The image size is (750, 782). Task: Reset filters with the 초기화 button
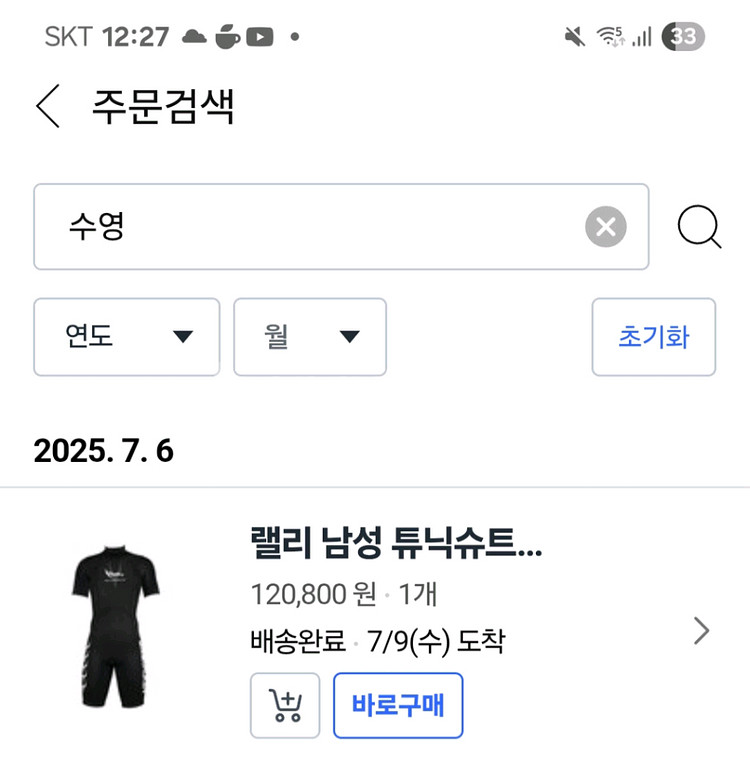point(653,337)
